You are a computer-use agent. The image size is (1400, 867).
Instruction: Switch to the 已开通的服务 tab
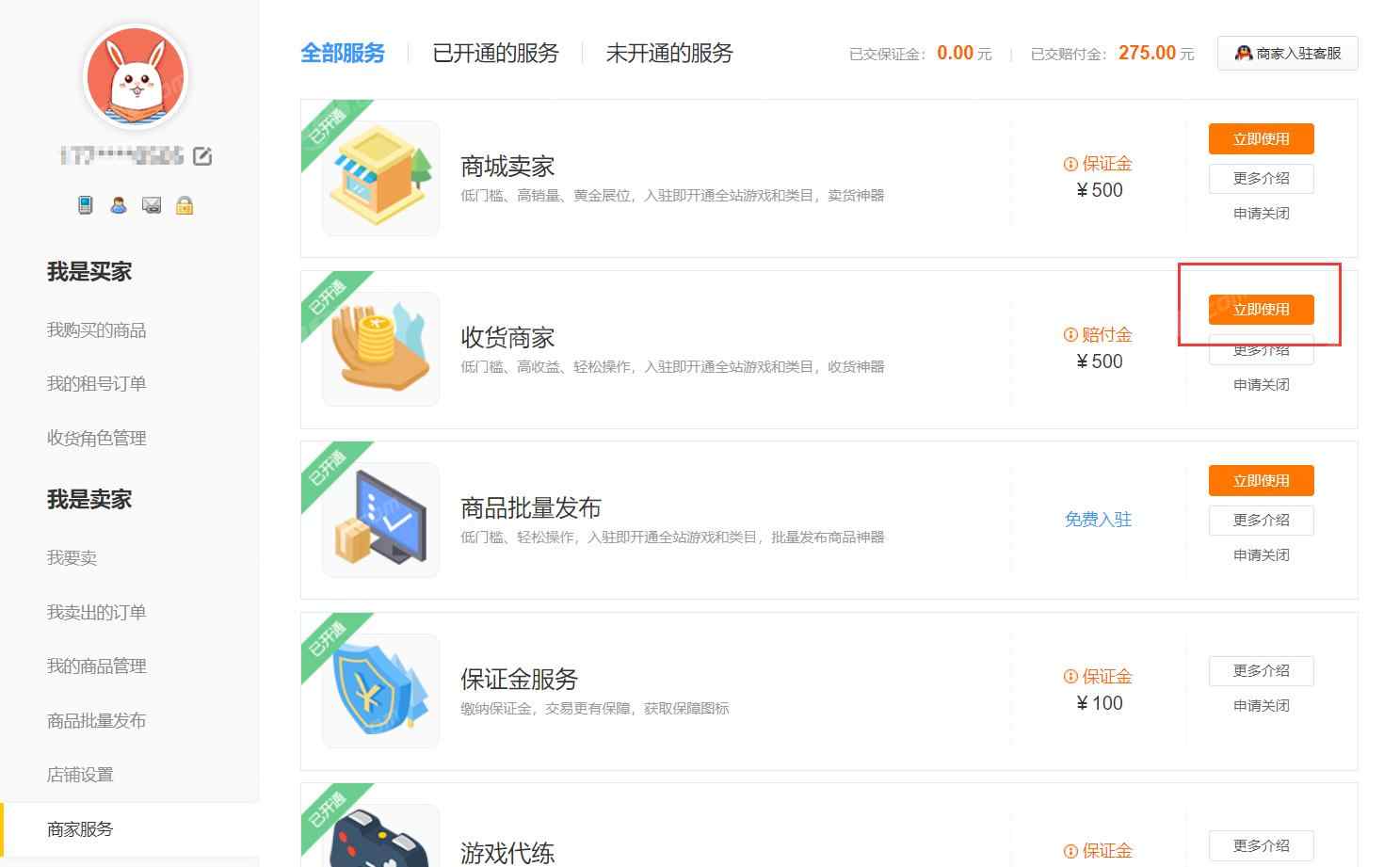click(x=495, y=54)
